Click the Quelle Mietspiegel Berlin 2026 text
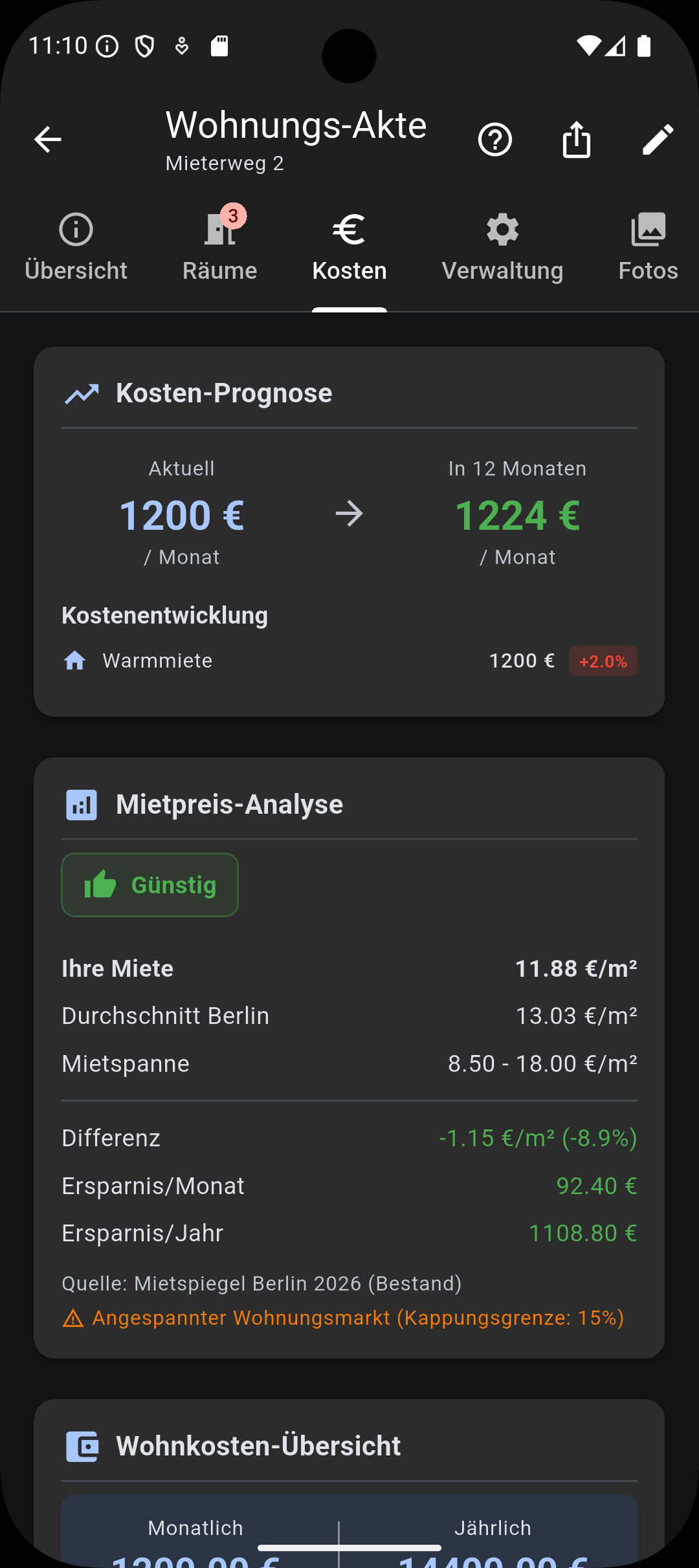Screen dimensions: 699x1568 [261, 1283]
